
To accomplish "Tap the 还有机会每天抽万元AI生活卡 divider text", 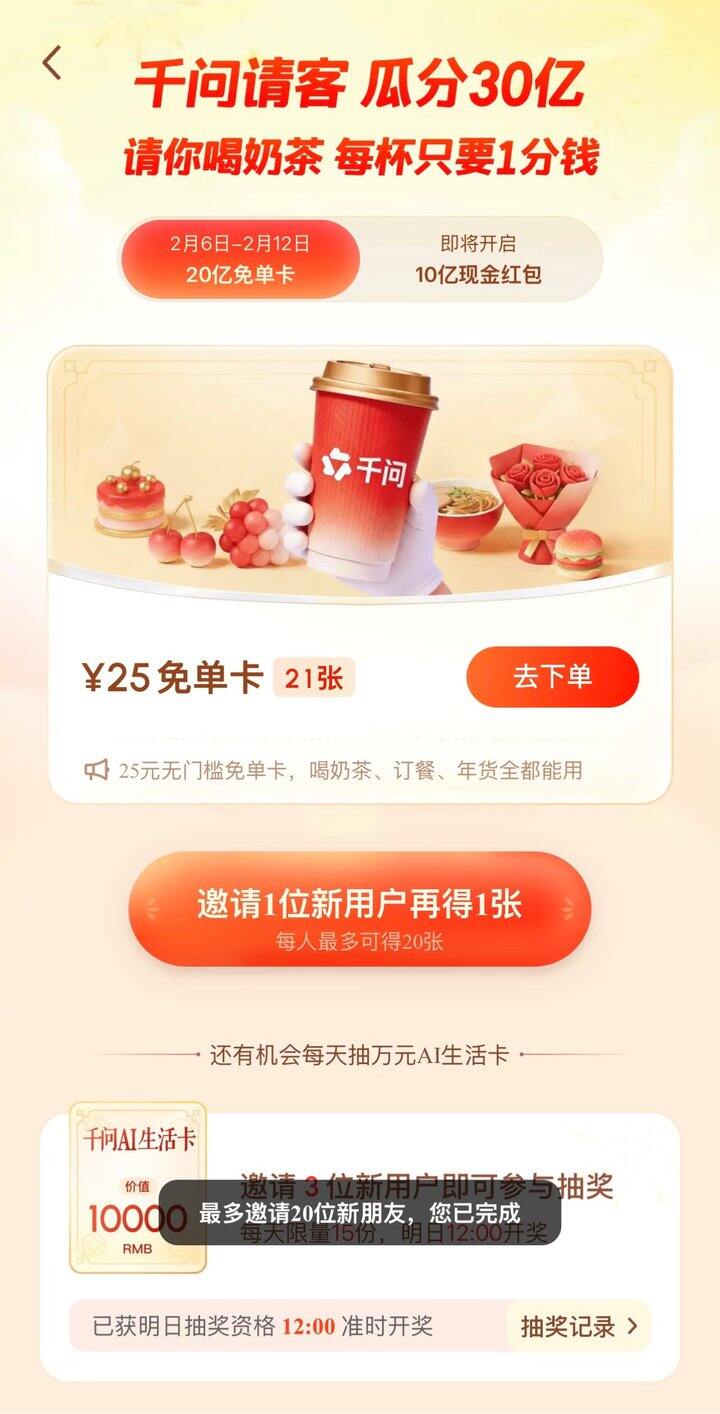I will click(x=360, y=1056).
